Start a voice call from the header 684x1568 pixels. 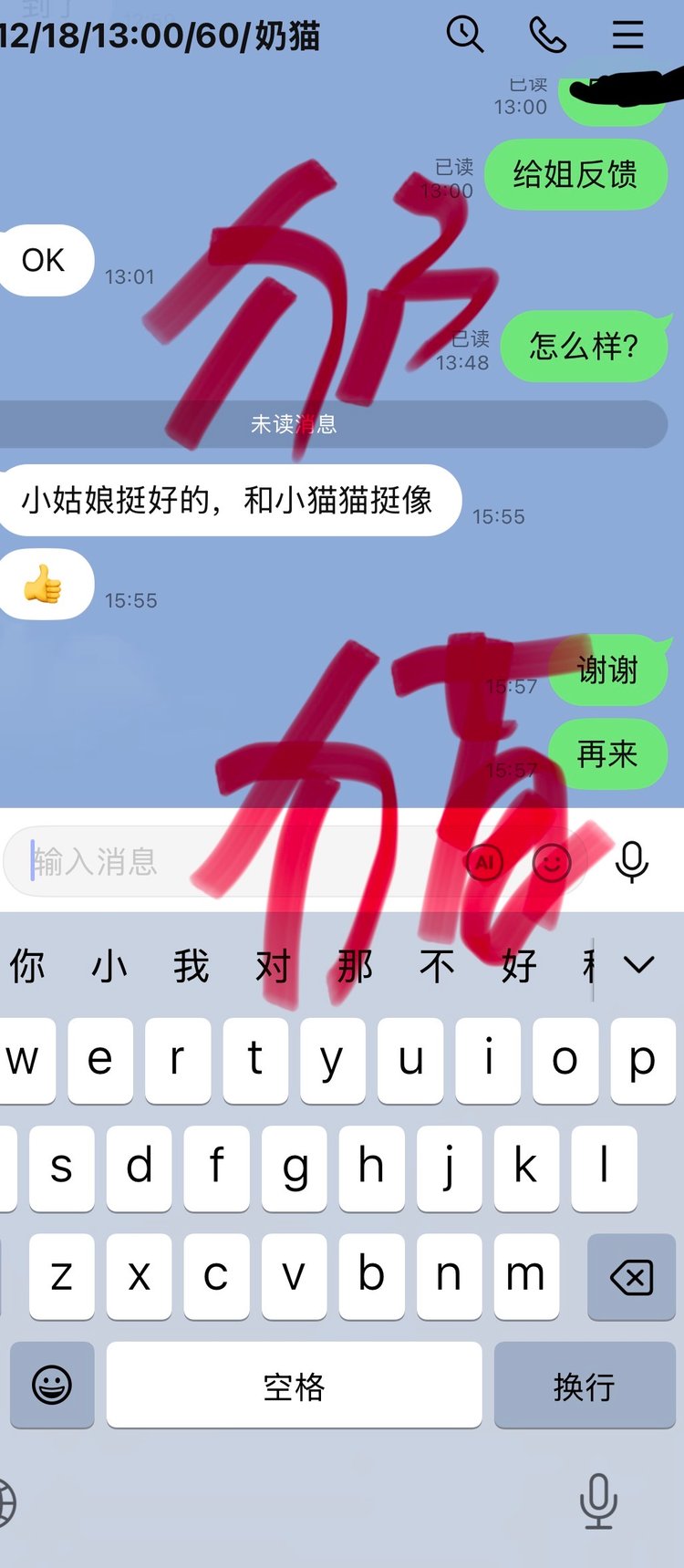547,35
